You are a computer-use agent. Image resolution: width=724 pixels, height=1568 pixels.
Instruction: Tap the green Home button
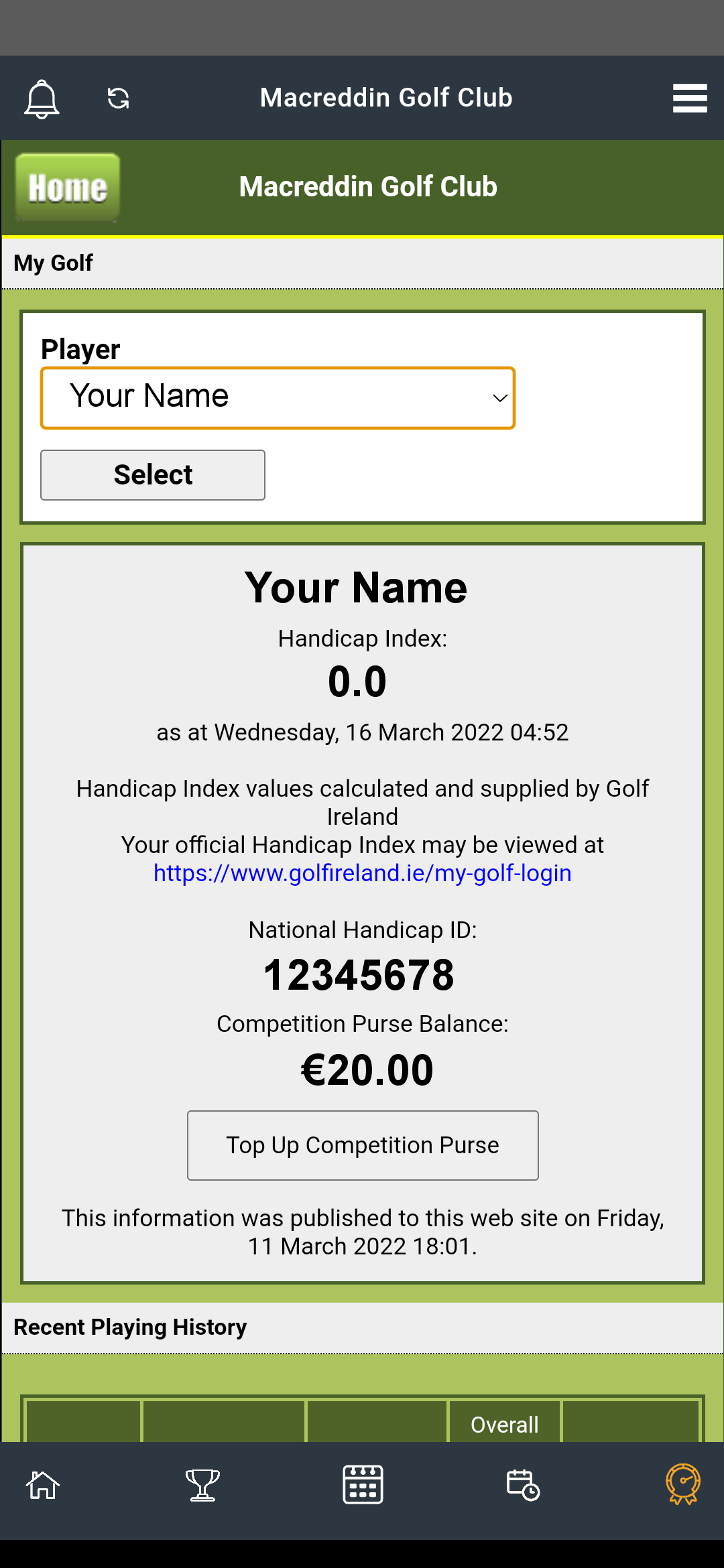click(68, 187)
